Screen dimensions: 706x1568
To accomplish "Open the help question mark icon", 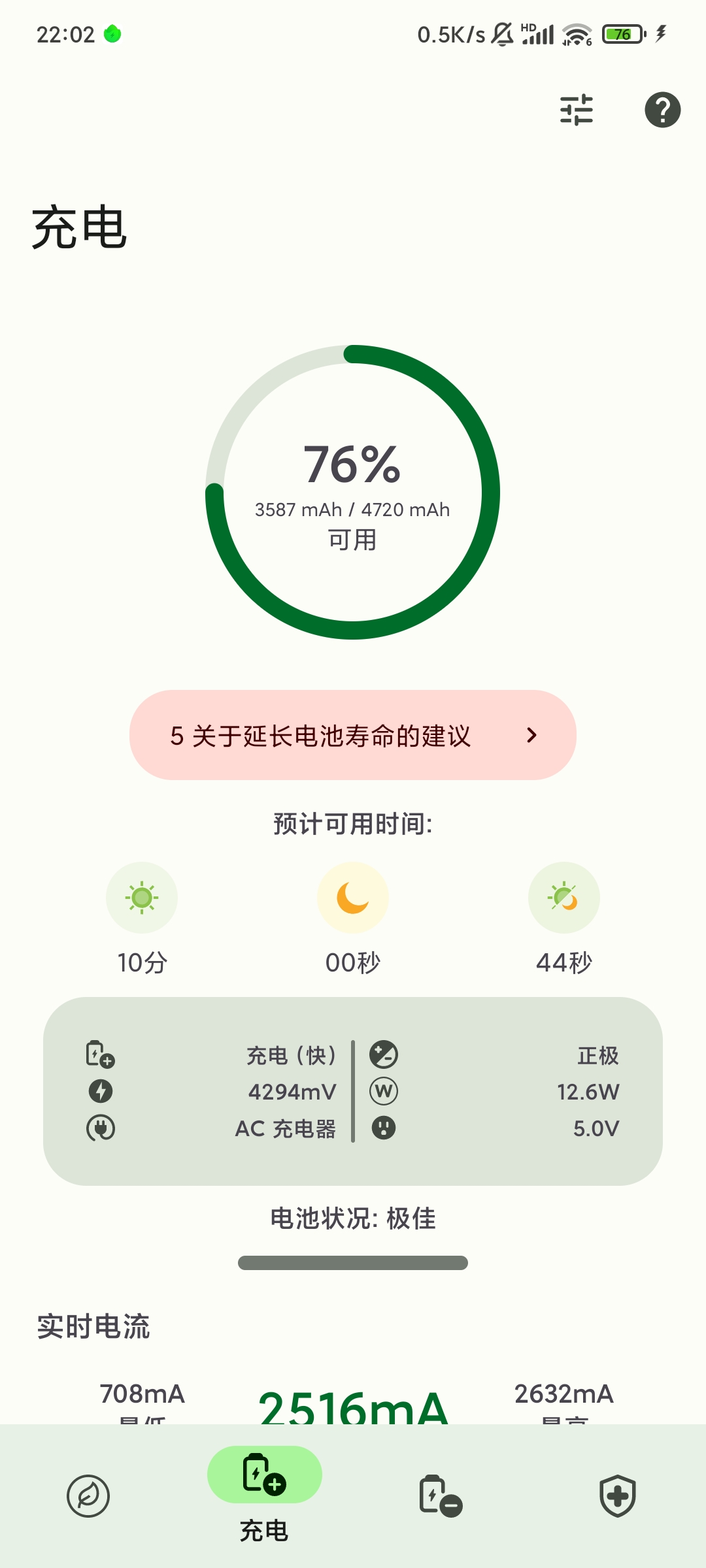I will 662,110.
